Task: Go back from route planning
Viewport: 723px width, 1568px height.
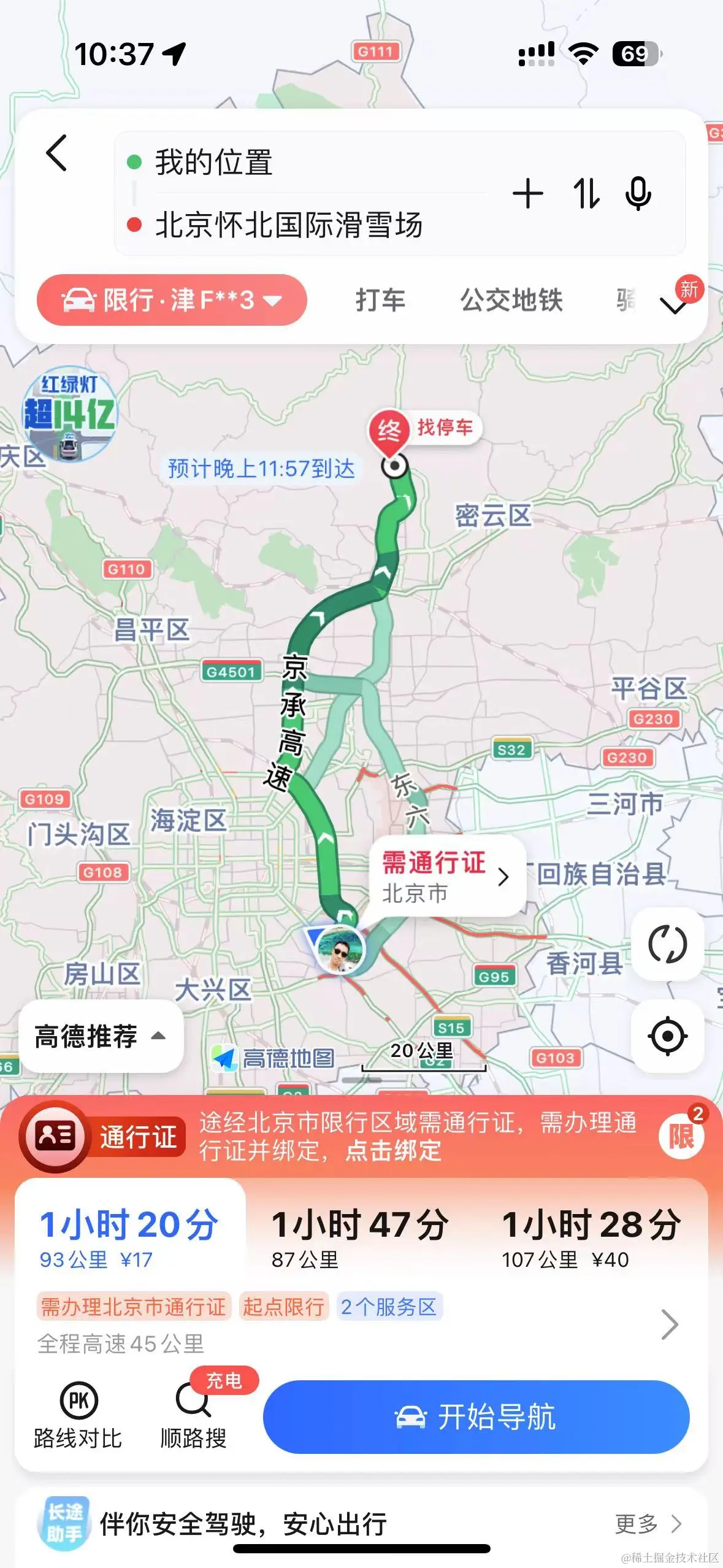Action: tap(56, 153)
